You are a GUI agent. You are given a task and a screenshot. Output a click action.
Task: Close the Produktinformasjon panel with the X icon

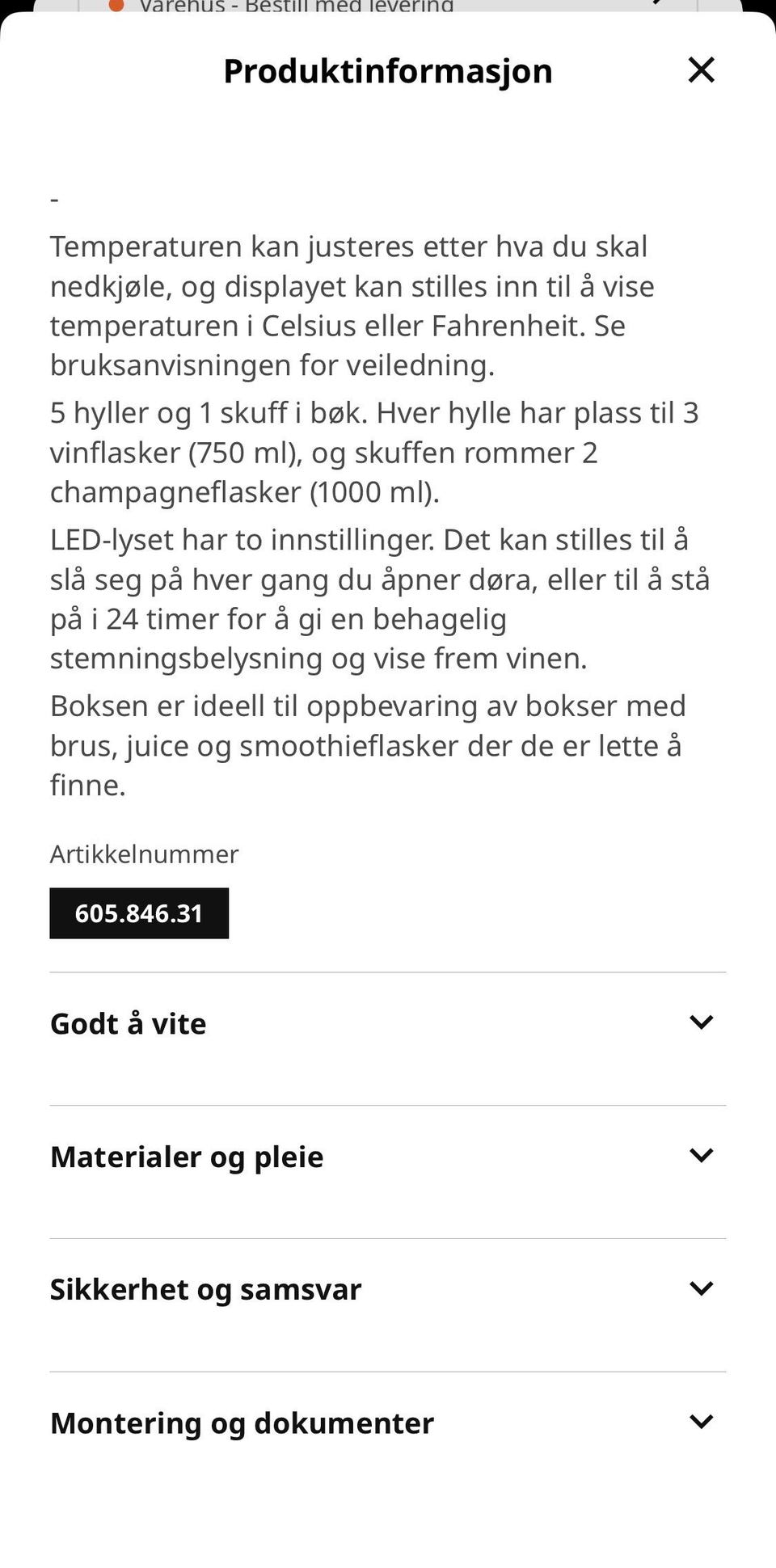[702, 71]
